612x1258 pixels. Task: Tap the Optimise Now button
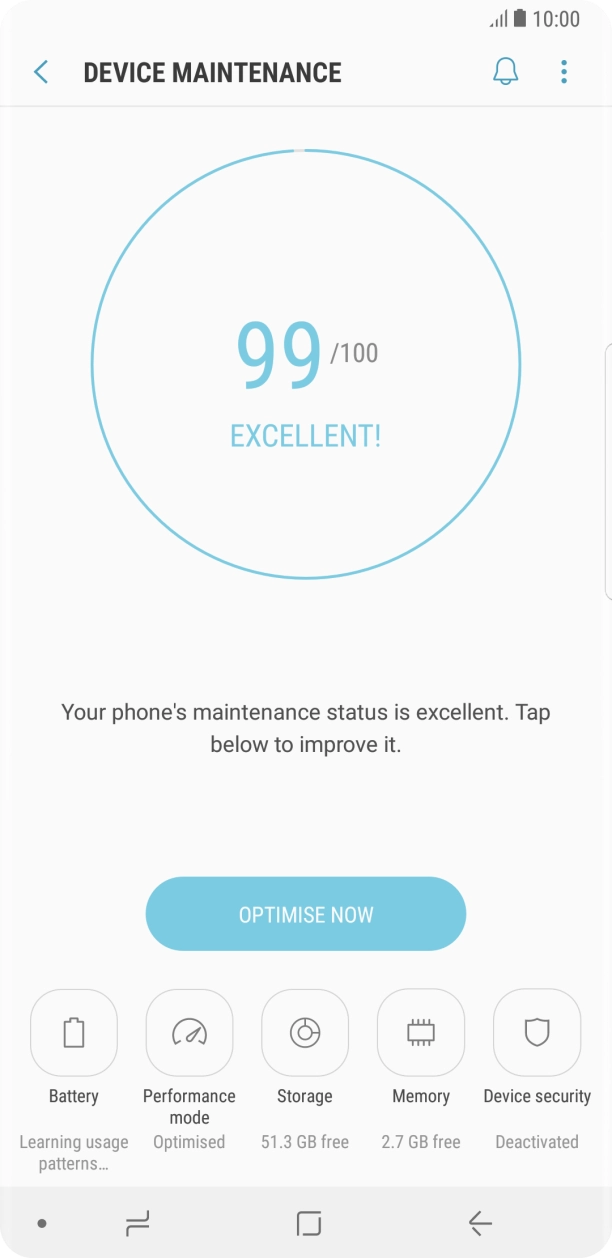pos(306,914)
